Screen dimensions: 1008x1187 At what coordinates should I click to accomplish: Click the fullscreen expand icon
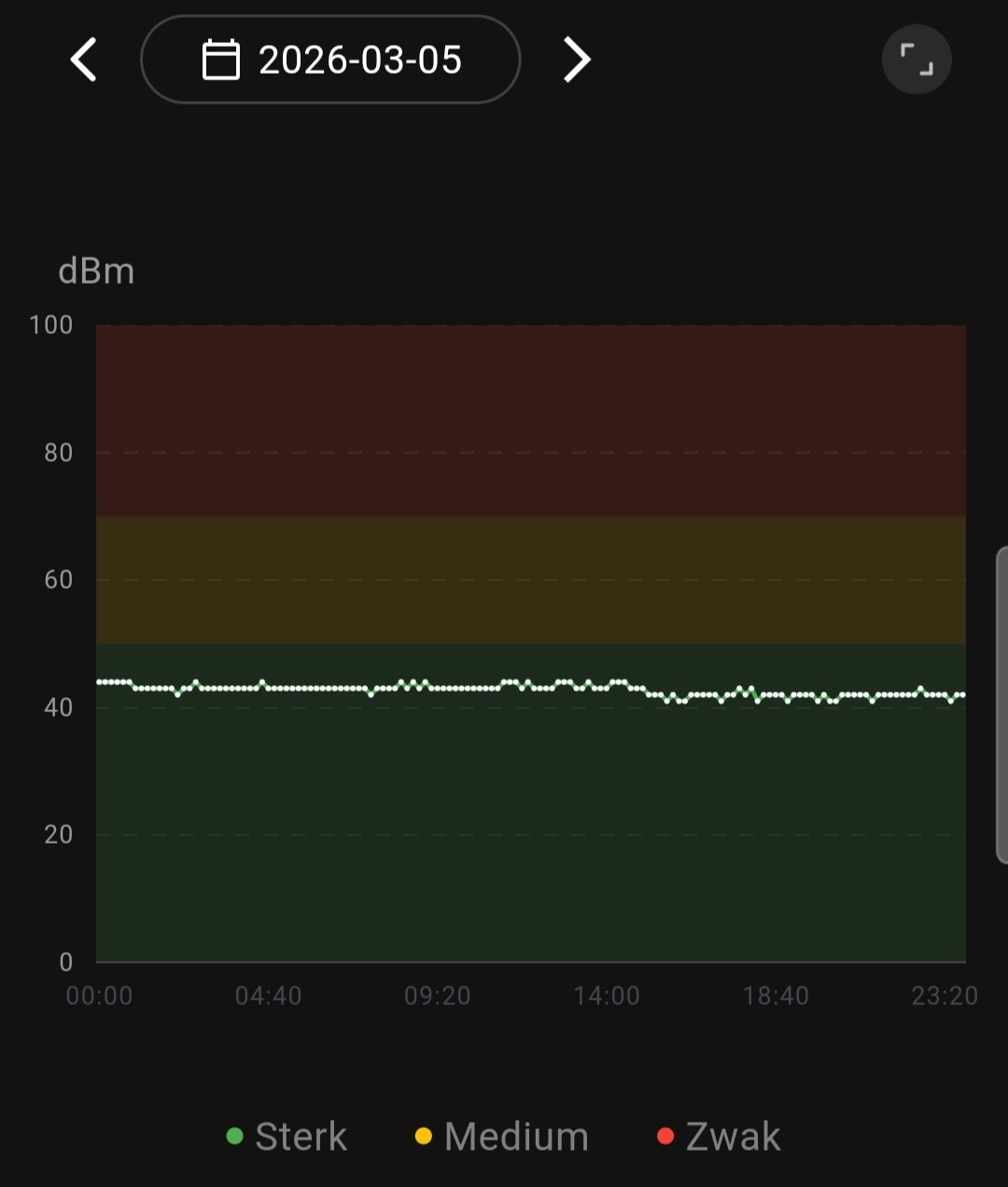point(916,59)
